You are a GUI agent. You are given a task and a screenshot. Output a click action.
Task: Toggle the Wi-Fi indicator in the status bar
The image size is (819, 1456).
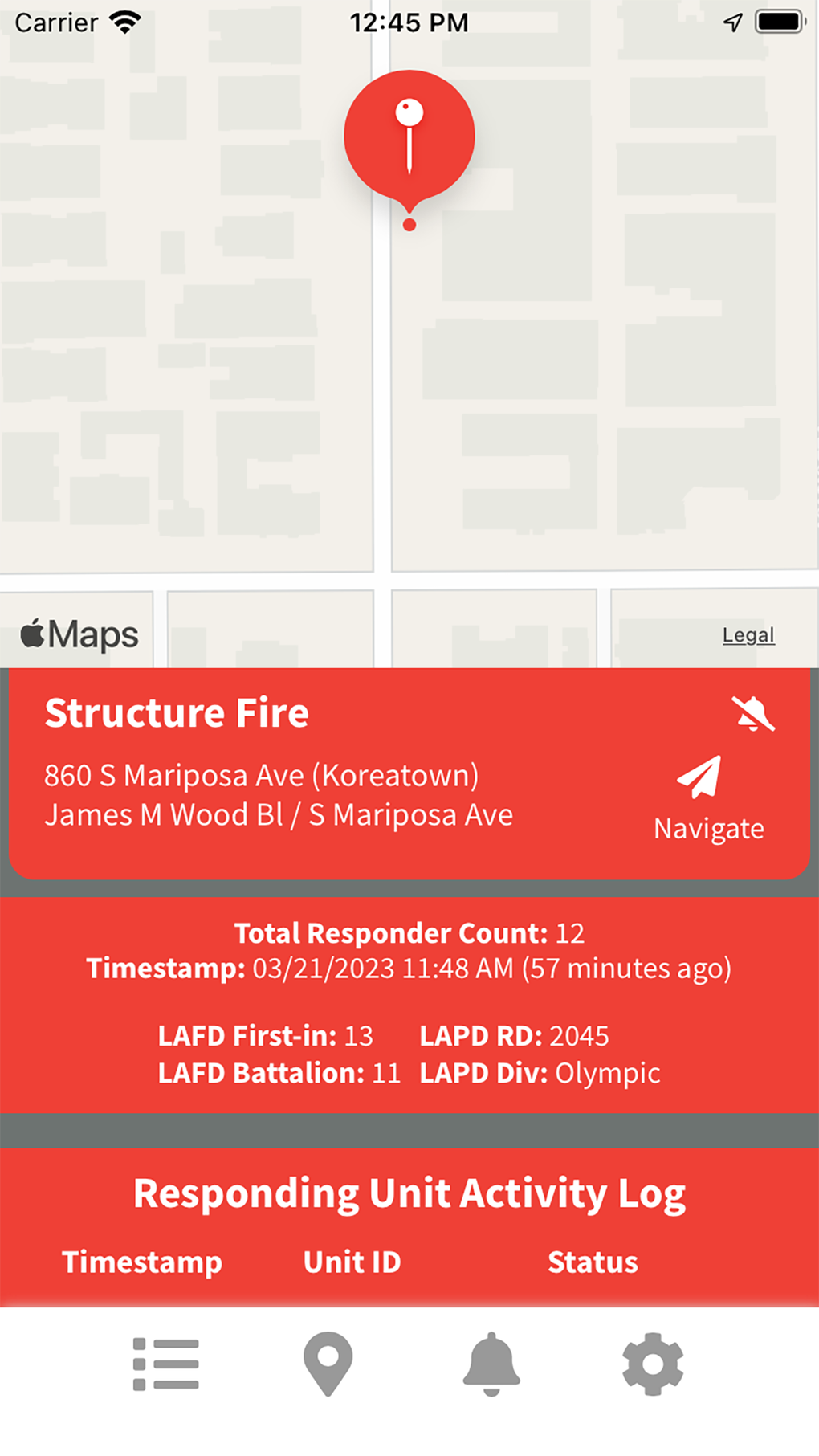coord(124,22)
